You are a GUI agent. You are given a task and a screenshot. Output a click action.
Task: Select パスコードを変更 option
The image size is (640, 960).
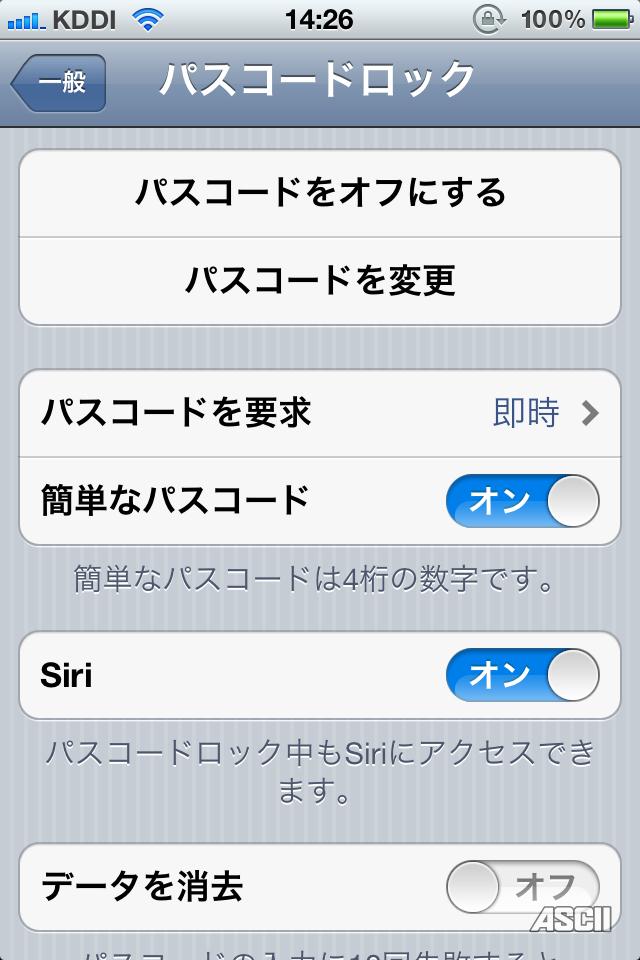[x=320, y=280]
